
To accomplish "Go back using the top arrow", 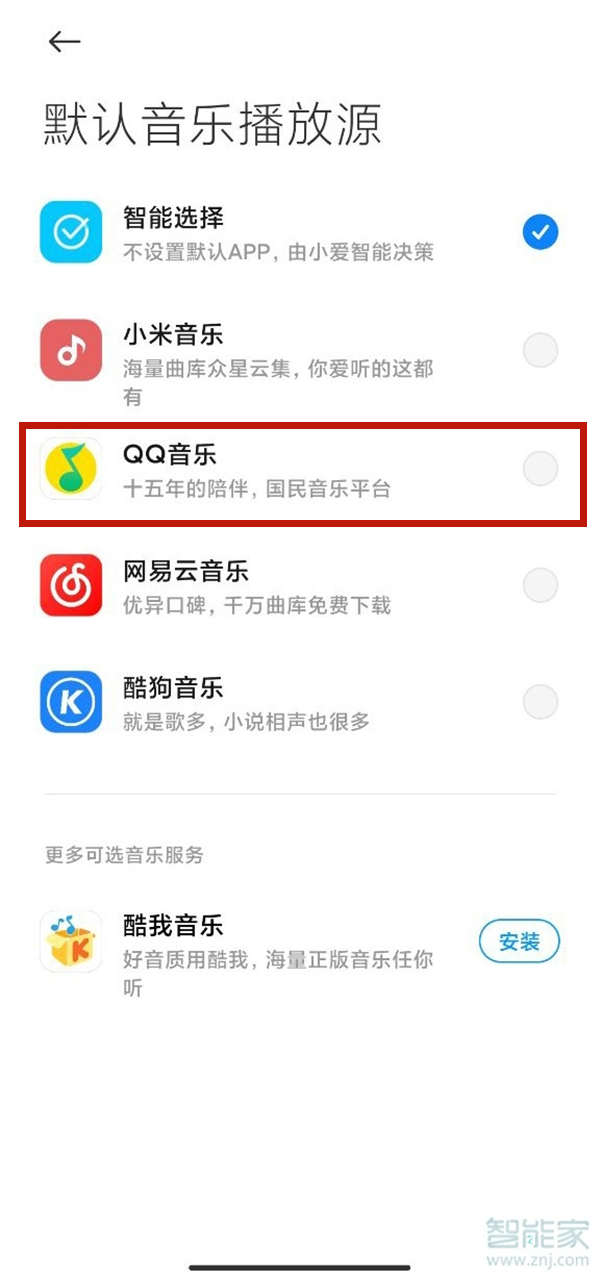I will coord(64,41).
